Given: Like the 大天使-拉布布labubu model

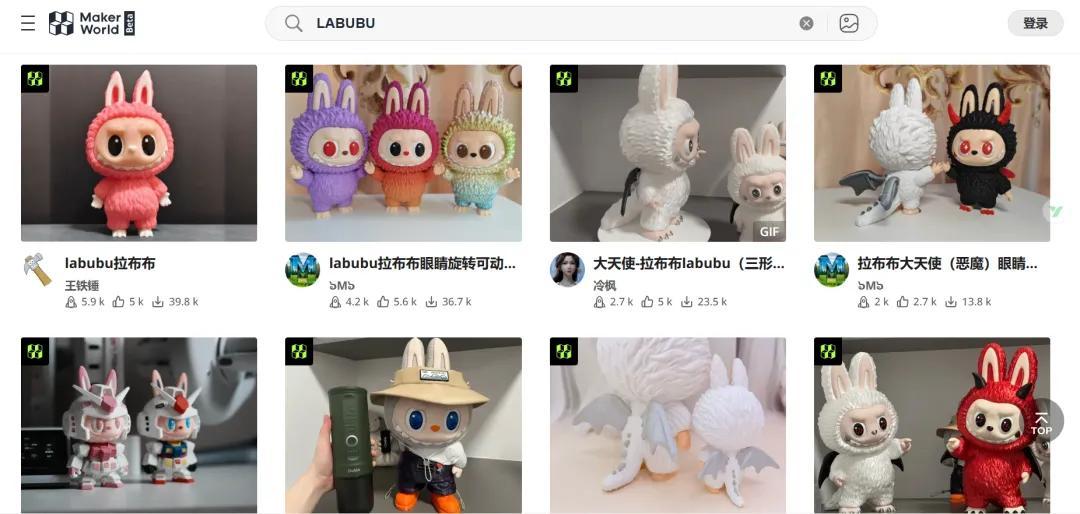Looking at the screenshot, I should coord(647,301).
